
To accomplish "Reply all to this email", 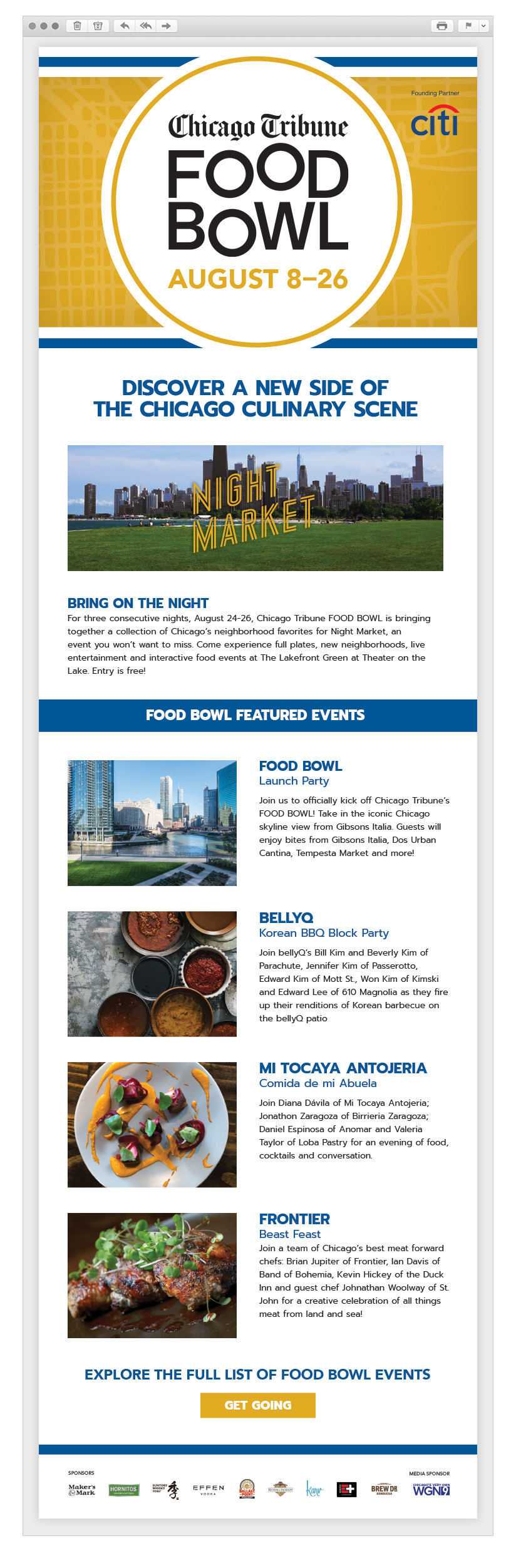I will pos(146,26).
